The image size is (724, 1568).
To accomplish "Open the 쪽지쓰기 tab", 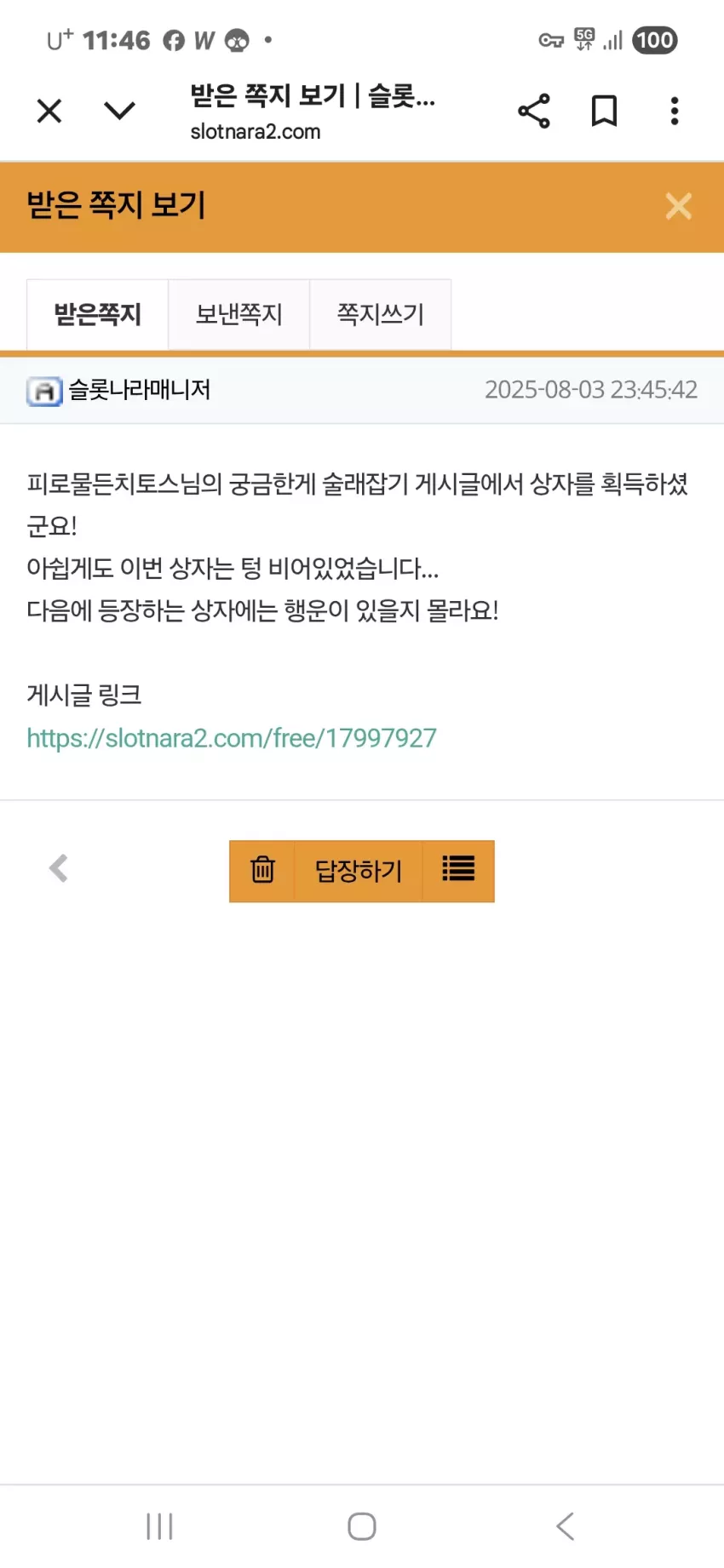I will [381, 314].
